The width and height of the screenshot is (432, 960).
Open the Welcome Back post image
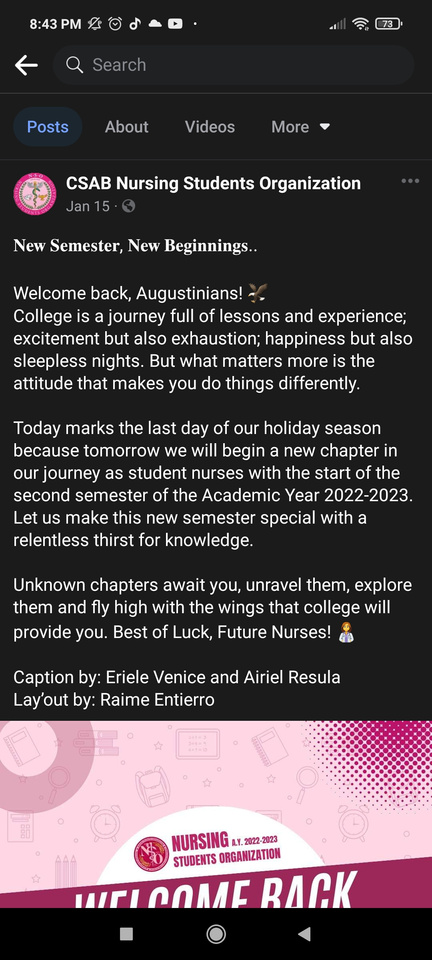[216, 814]
